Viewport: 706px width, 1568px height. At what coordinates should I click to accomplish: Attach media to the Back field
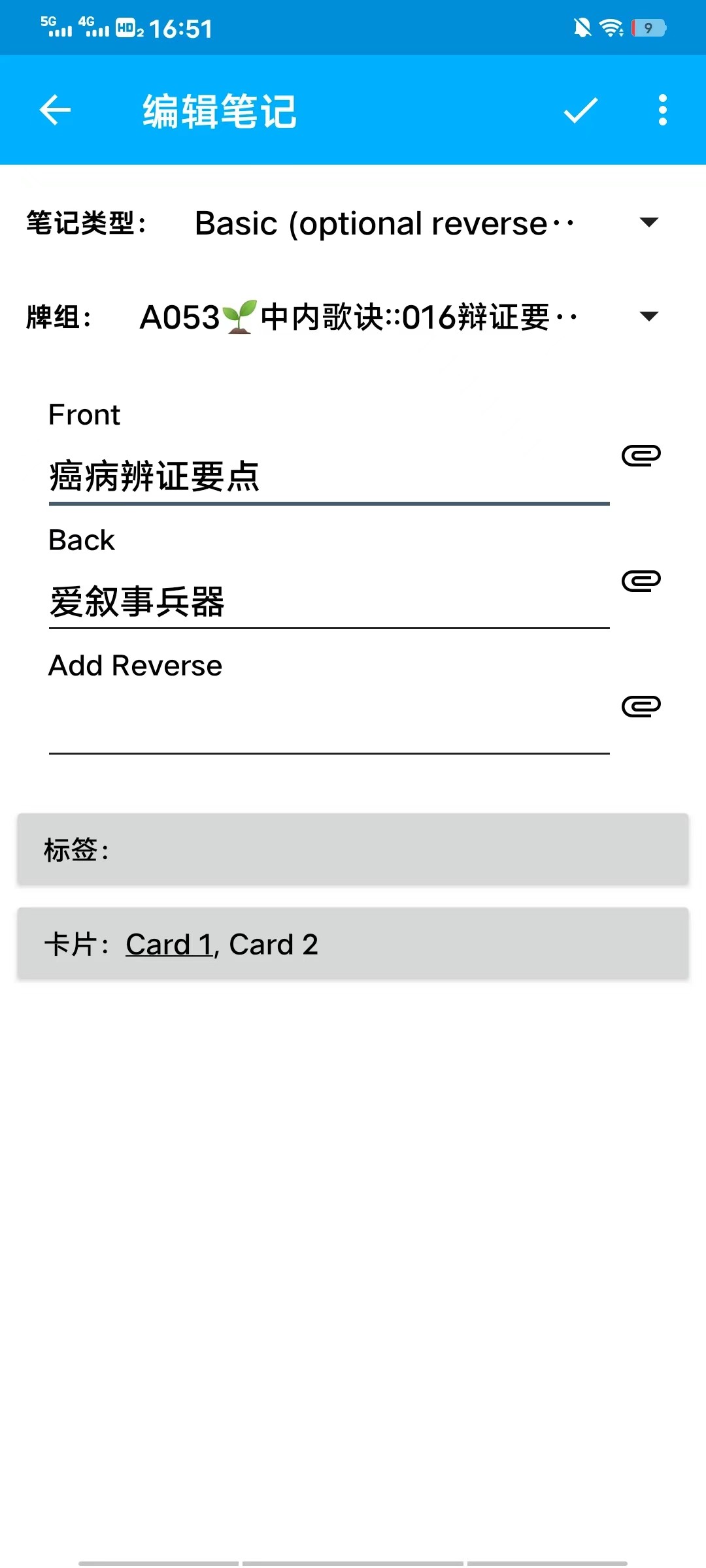pyautogui.click(x=641, y=580)
